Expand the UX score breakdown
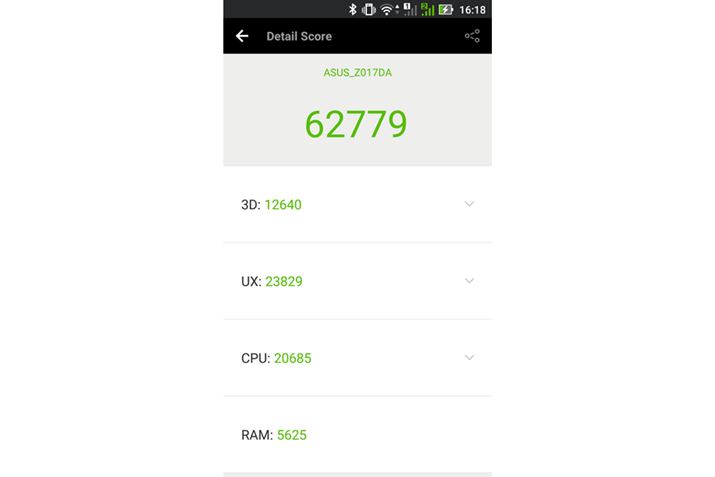This screenshot has height=477, width=715. [469, 281]
